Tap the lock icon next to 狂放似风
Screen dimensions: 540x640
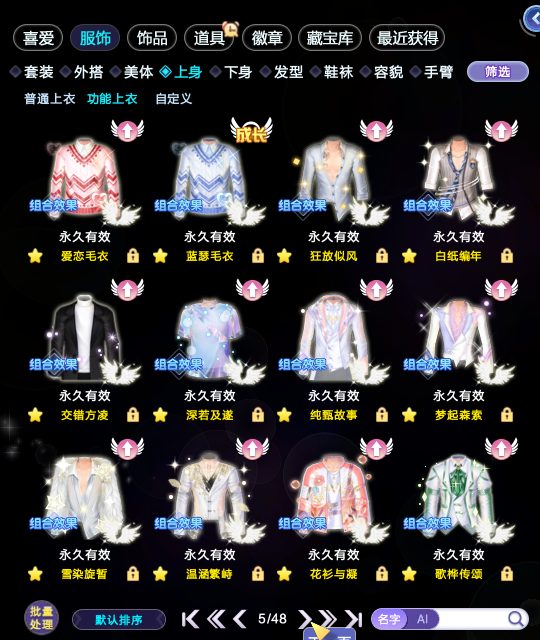click(382, 256)
